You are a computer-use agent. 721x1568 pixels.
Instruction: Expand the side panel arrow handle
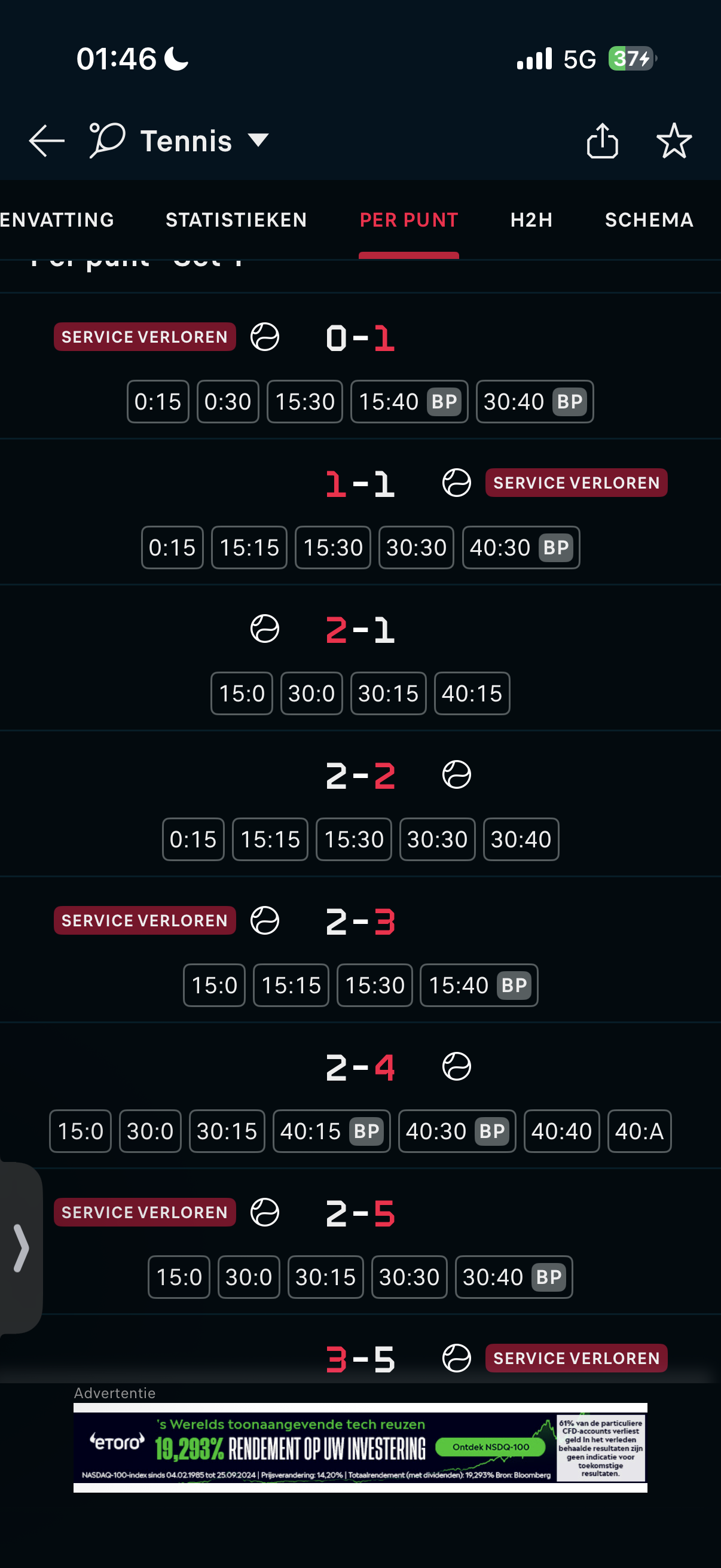pyautogui.click(x=21, y=1248)
